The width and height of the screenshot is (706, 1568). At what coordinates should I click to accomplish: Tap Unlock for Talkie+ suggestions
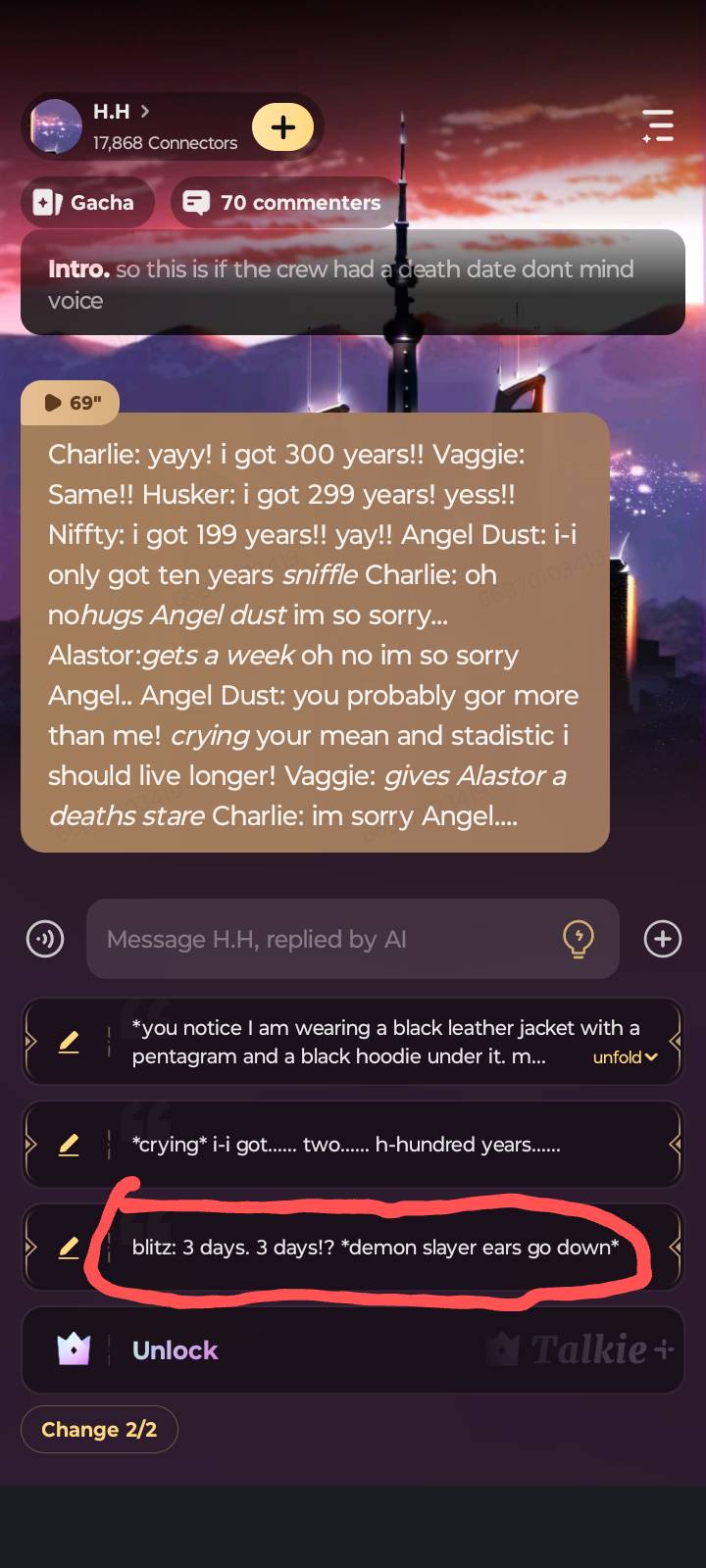click(175, 1350)
